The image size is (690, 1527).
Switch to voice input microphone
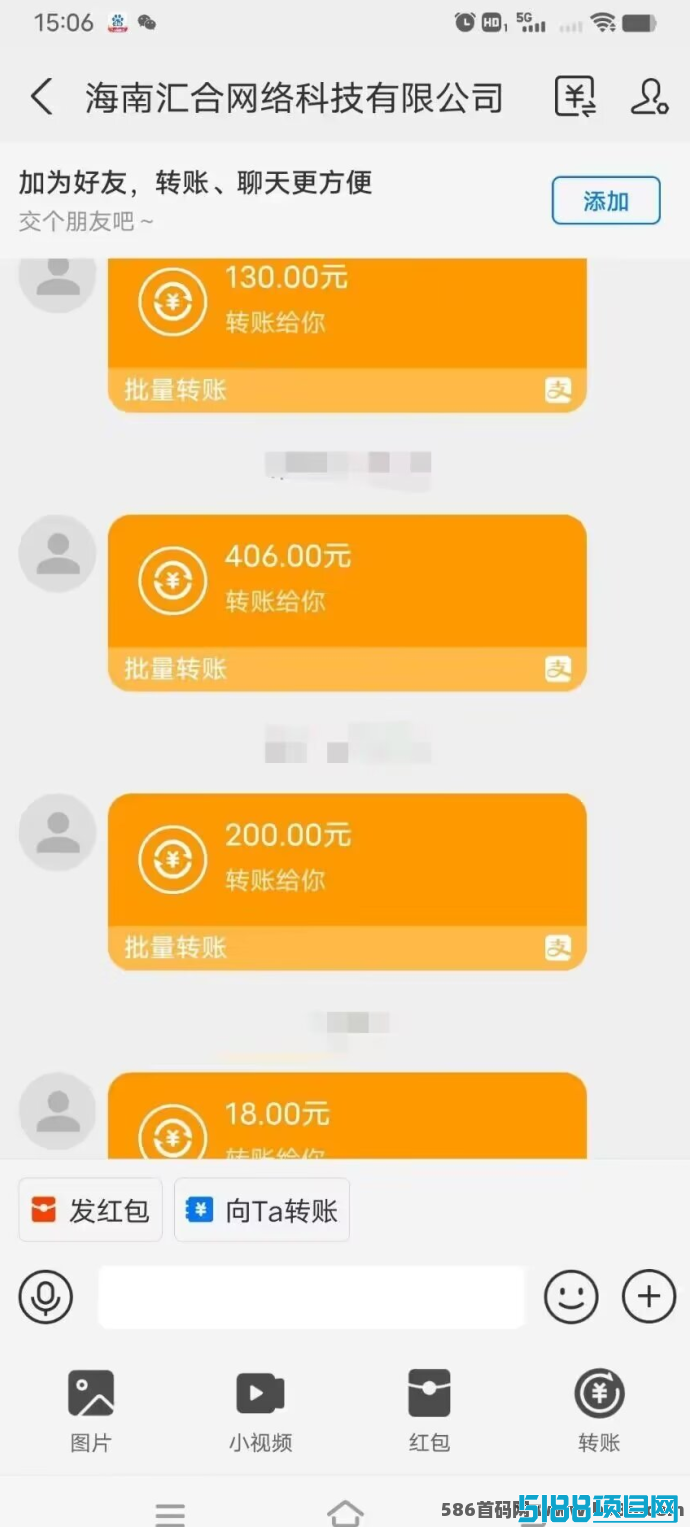[x=46, y=1297]
